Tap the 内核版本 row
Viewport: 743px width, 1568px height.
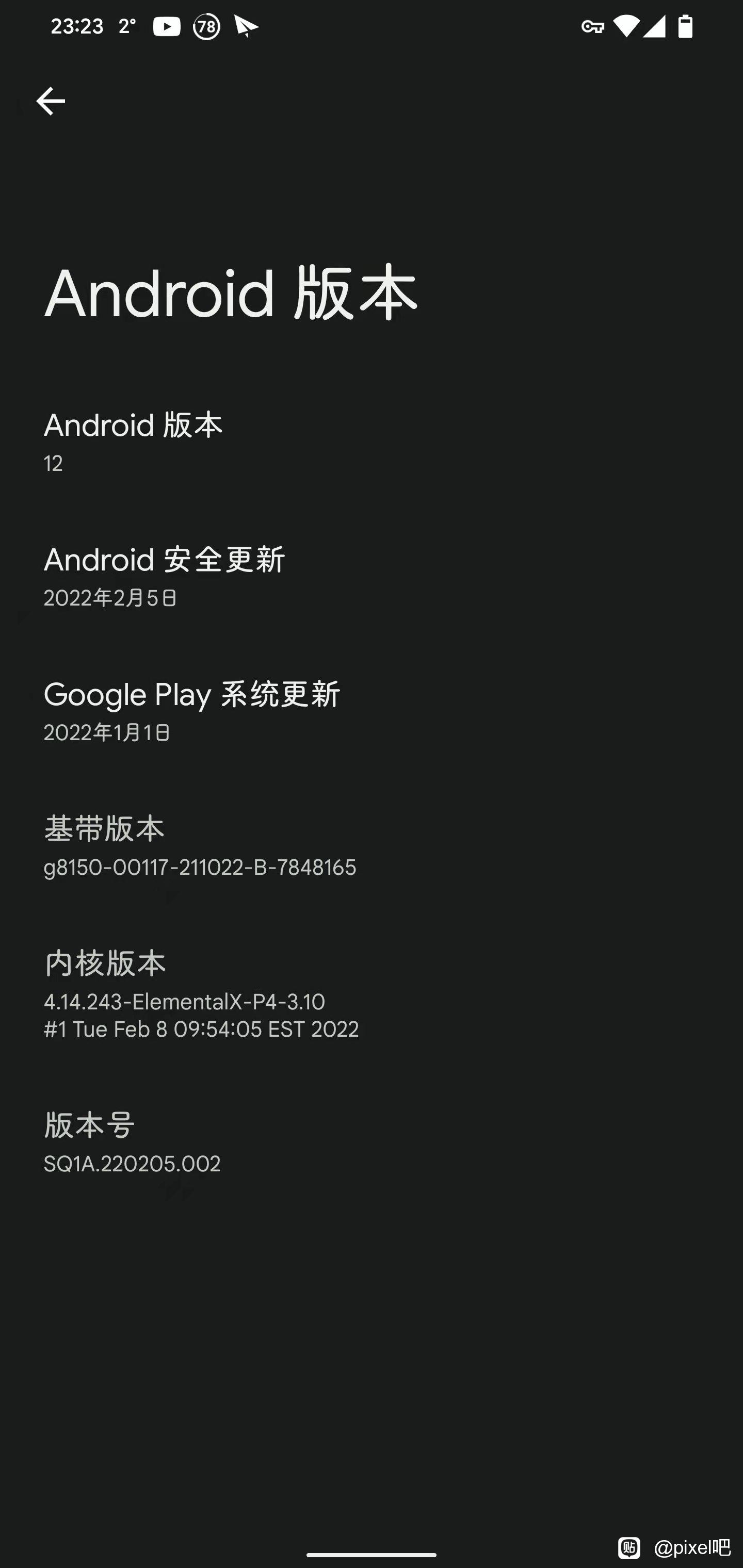pos(372,994)
